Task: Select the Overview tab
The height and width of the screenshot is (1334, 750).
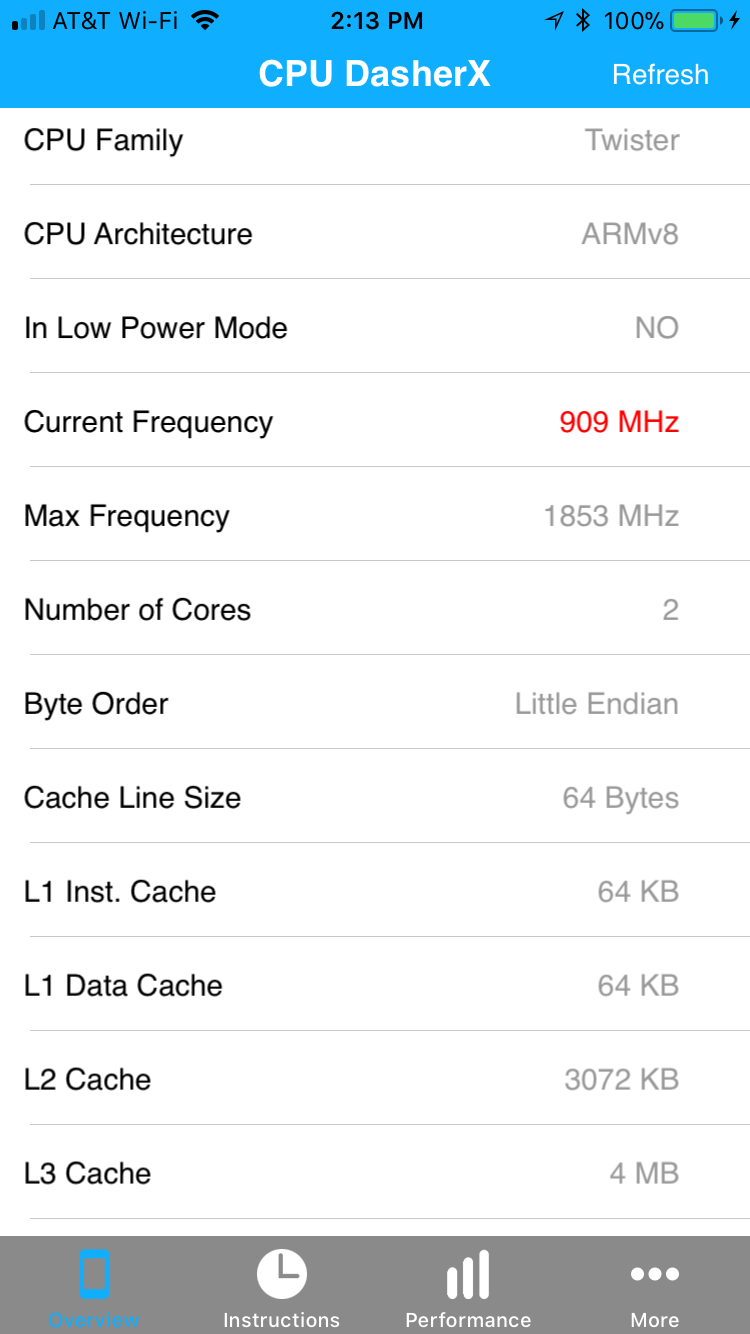Action: click(94, 1287)
